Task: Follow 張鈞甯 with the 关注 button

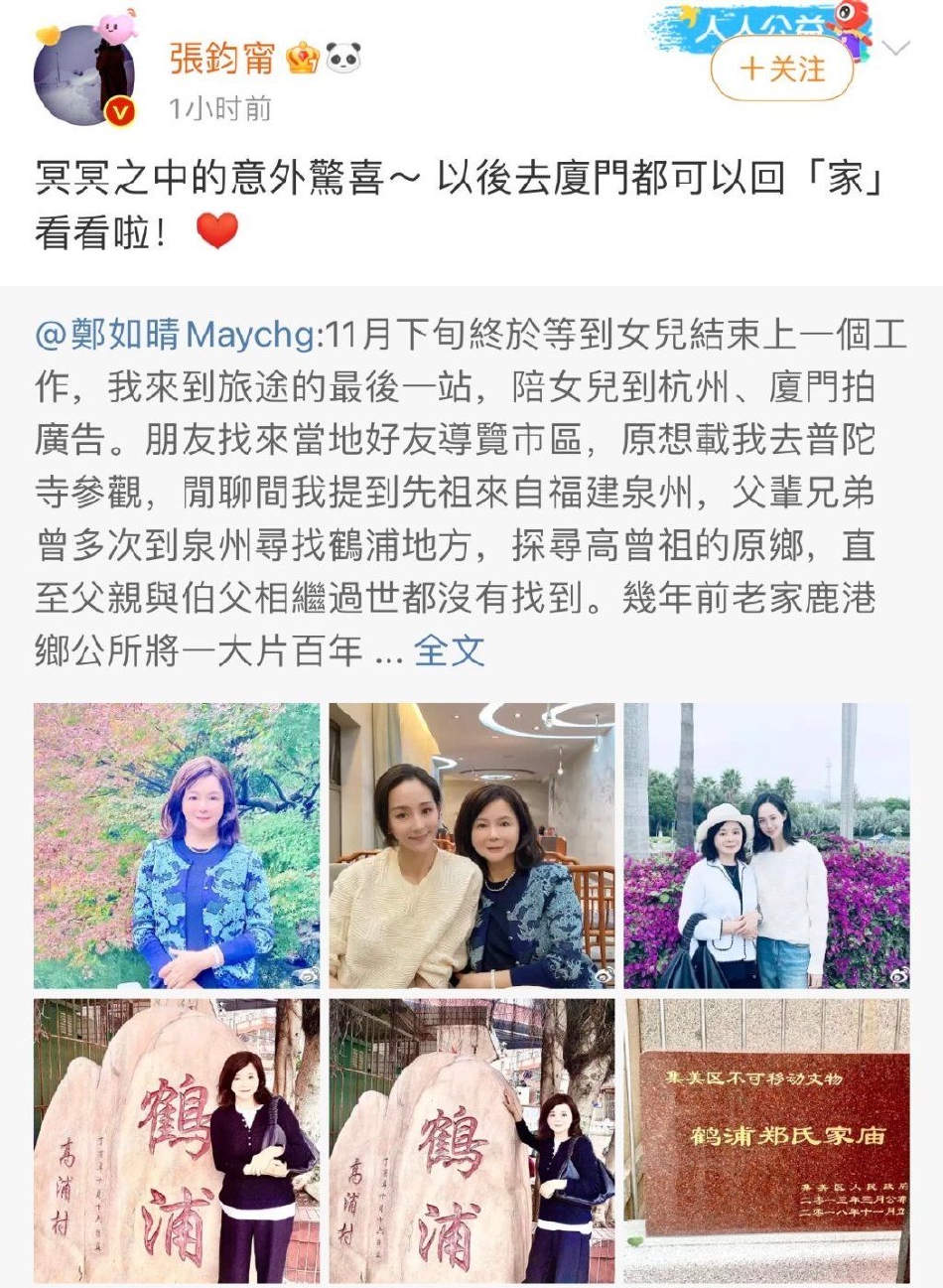Action: click(782, 70)
